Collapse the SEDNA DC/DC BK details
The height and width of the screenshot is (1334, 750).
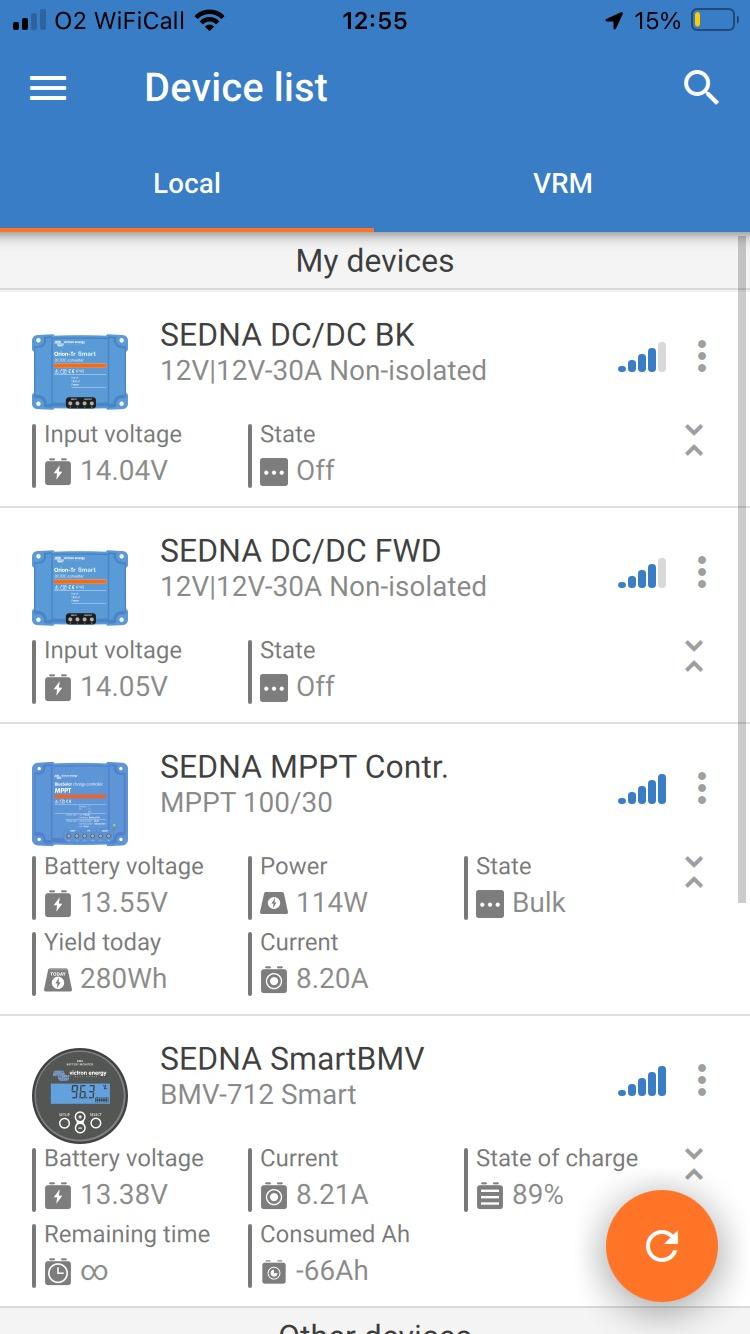694,440
